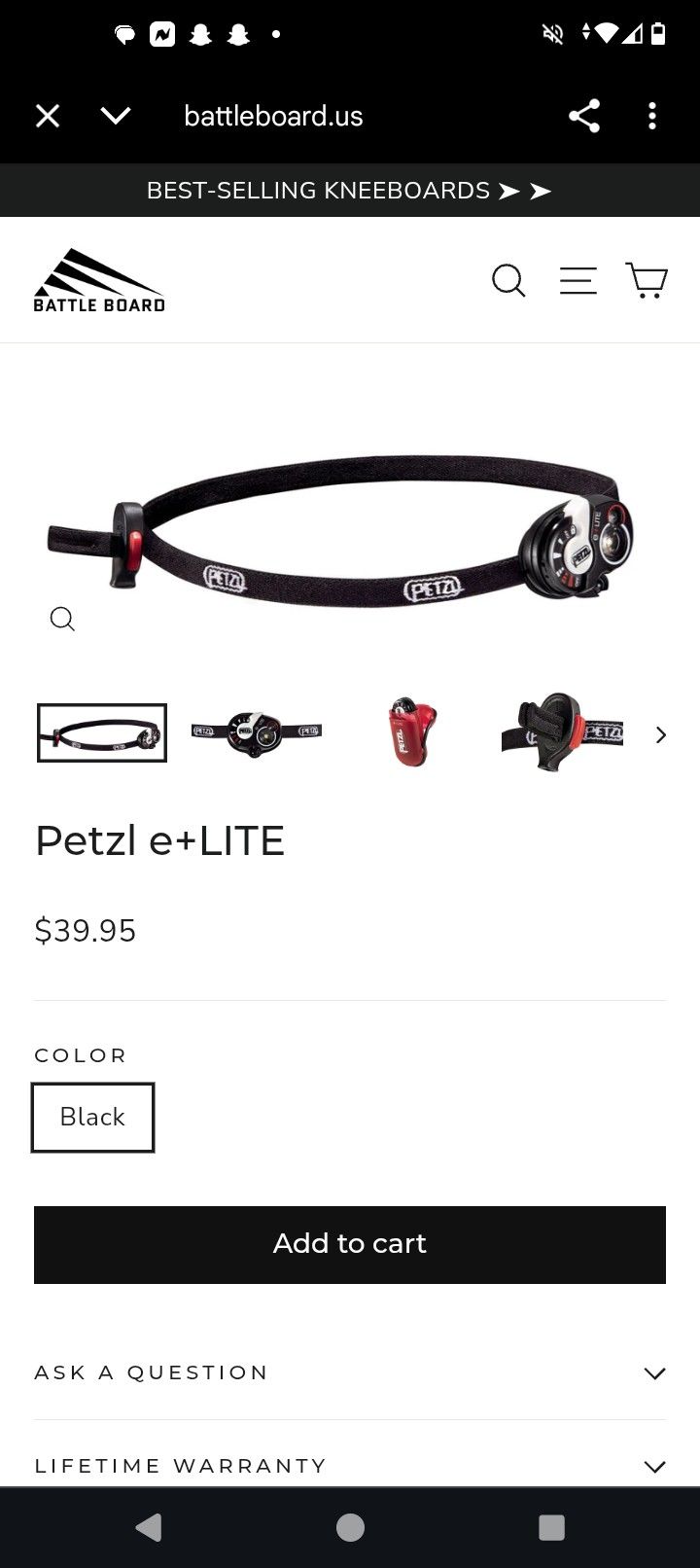The image size is (700, 1568).
Task: Choose the Black color option
Action: (93, 1117)
